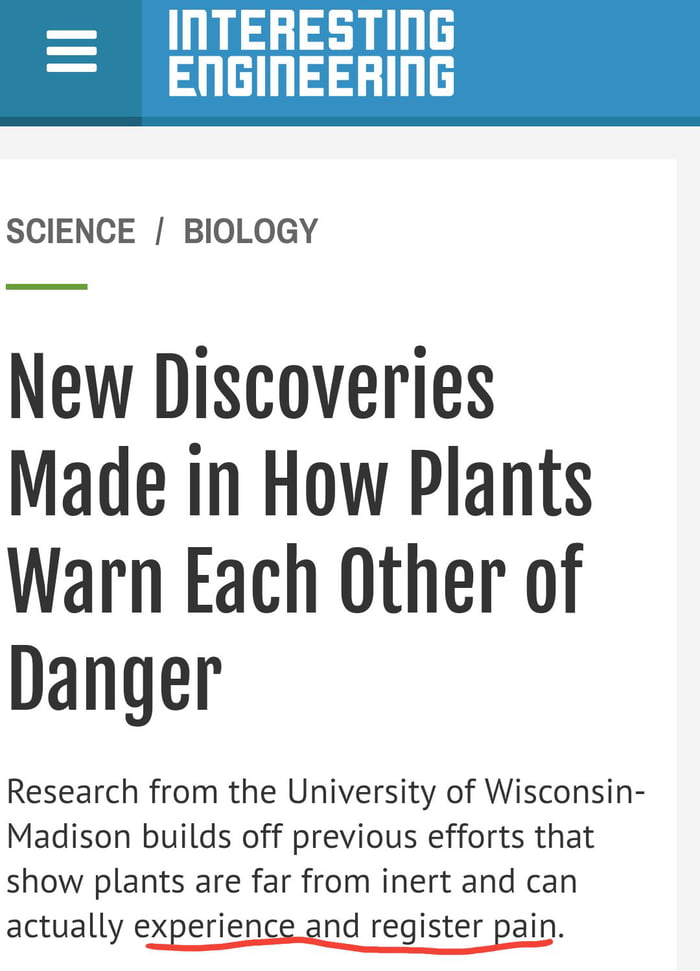The height and width of the screenshot is (971, 700).
Task: Open the SCIENCE category link
Action: (71, 232)
